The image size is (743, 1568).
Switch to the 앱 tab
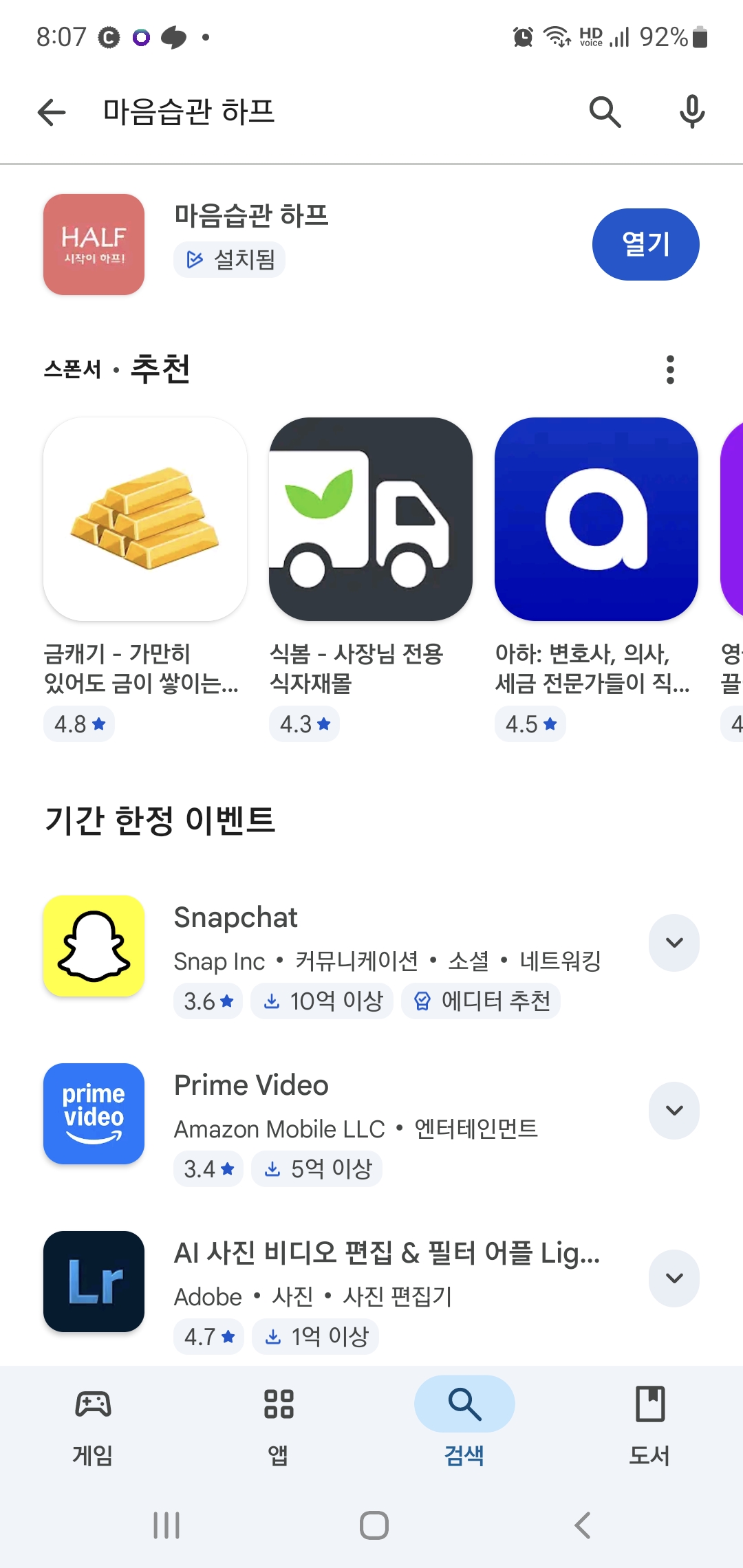(x=279, y=1425)
